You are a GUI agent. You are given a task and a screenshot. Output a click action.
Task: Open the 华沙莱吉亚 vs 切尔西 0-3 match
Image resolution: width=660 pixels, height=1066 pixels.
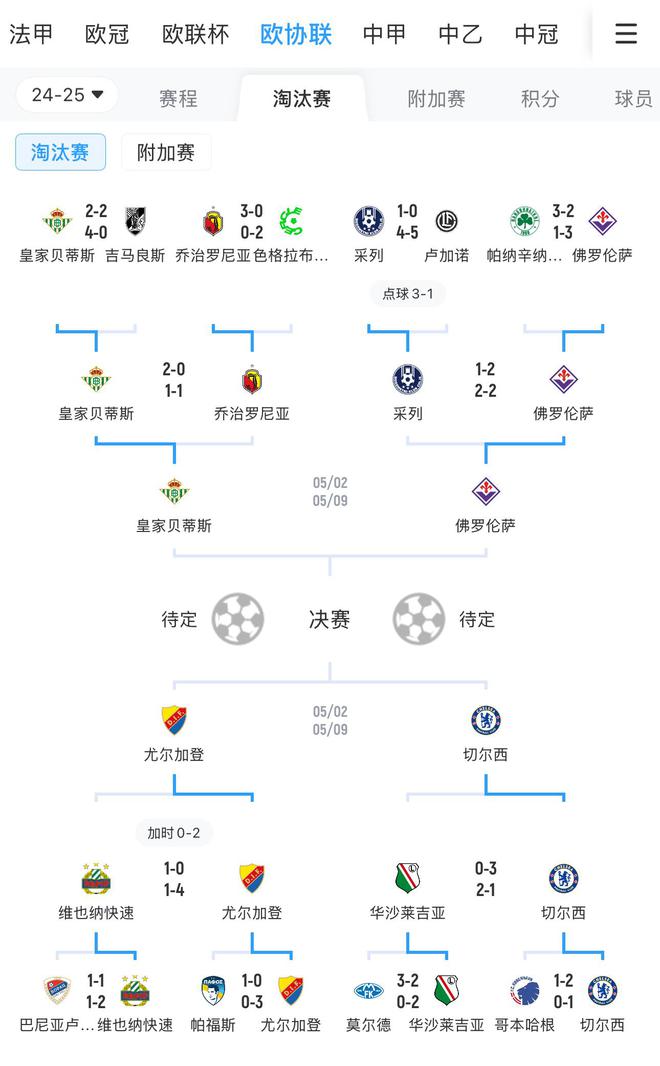pos(485,889)
